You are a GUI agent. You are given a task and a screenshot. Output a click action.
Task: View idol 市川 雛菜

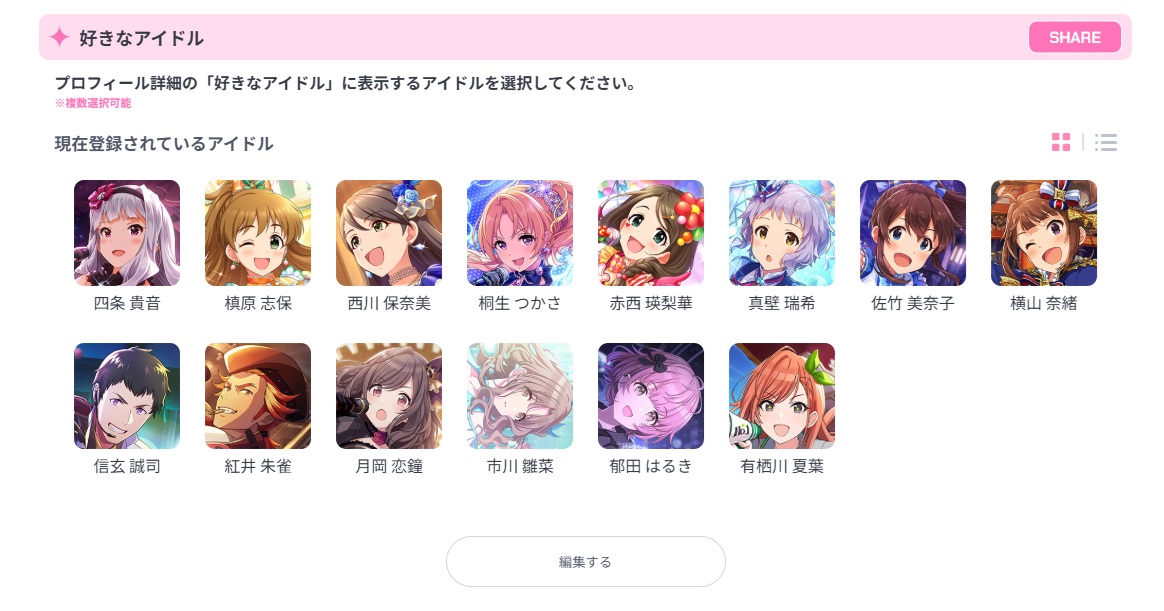pyautogui.click(x=520, y=396)
